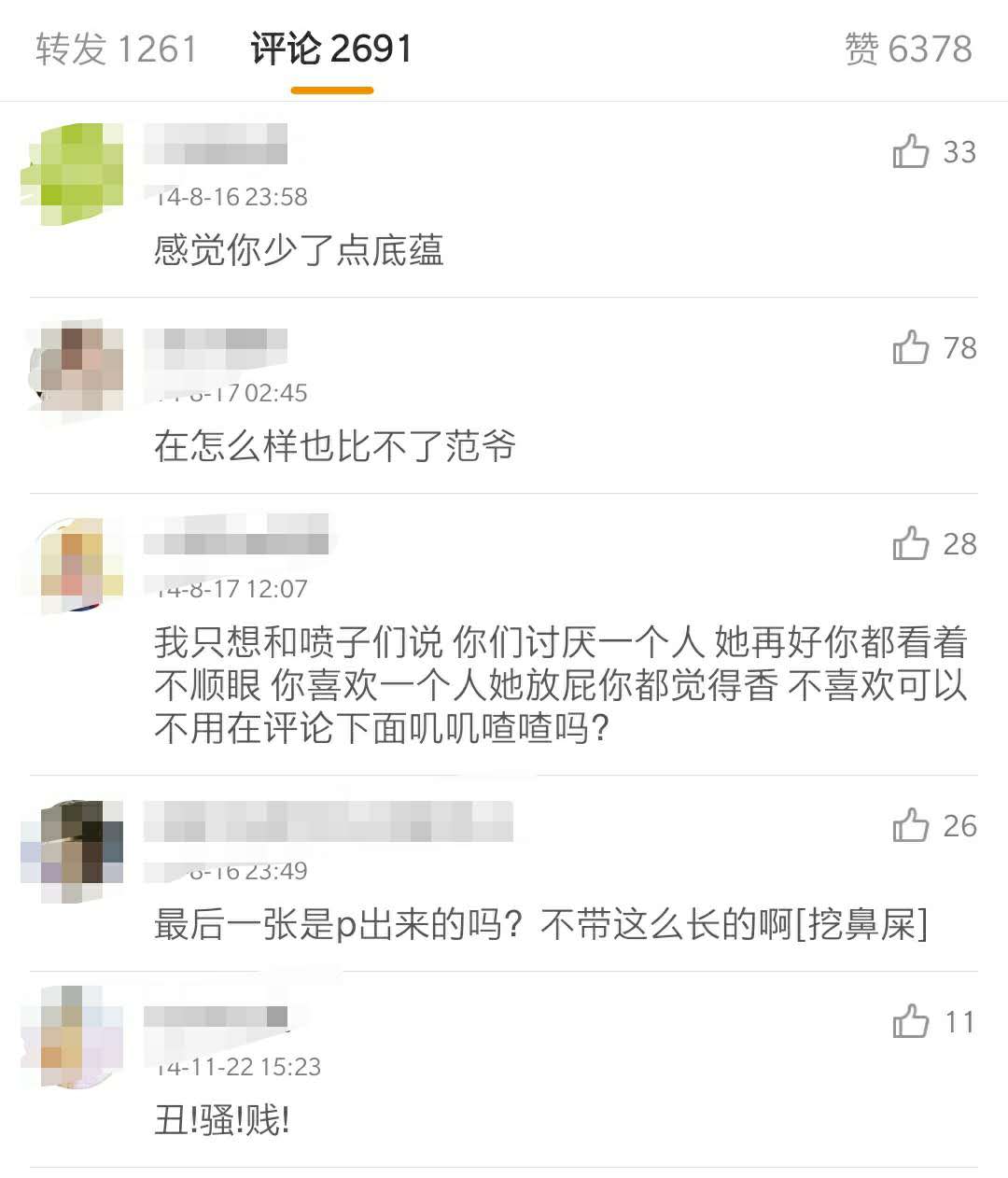Like the comment 在怎么样也比不了范爷

tap(912, 347)
